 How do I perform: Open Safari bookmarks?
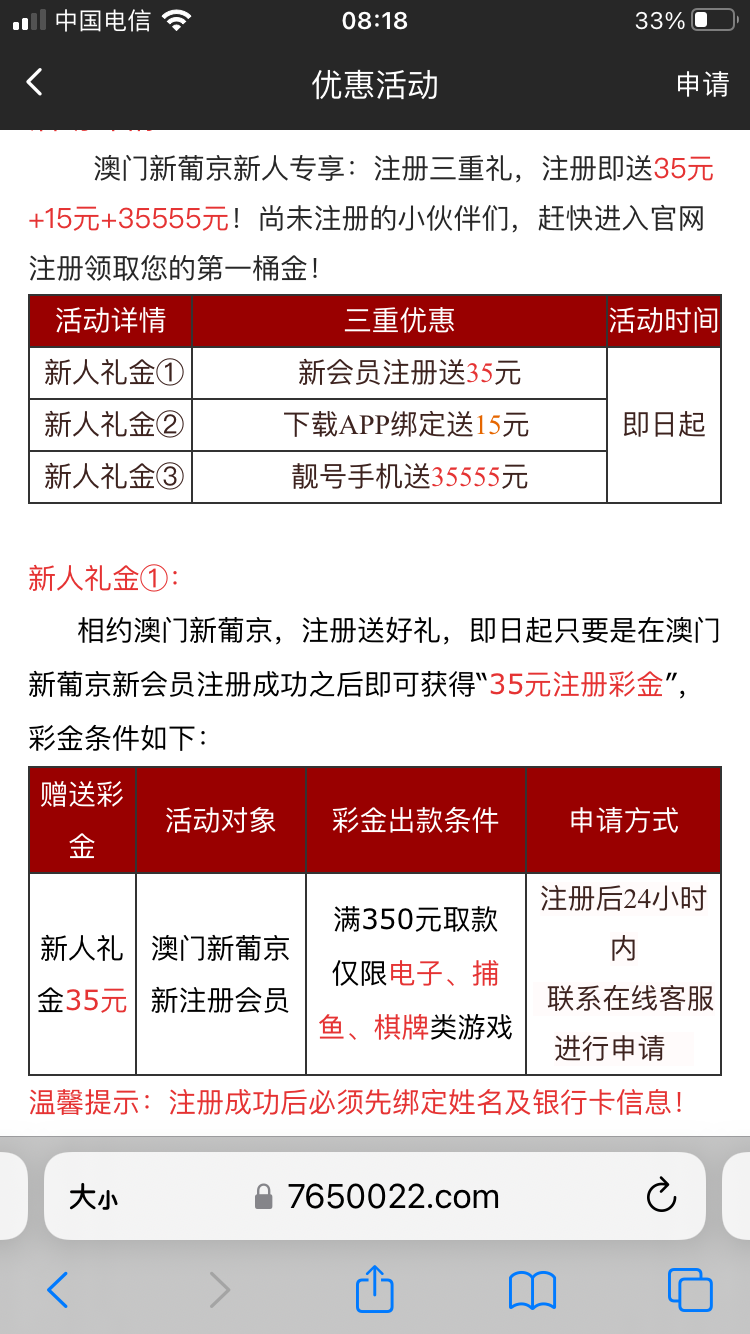[532, 1290]
